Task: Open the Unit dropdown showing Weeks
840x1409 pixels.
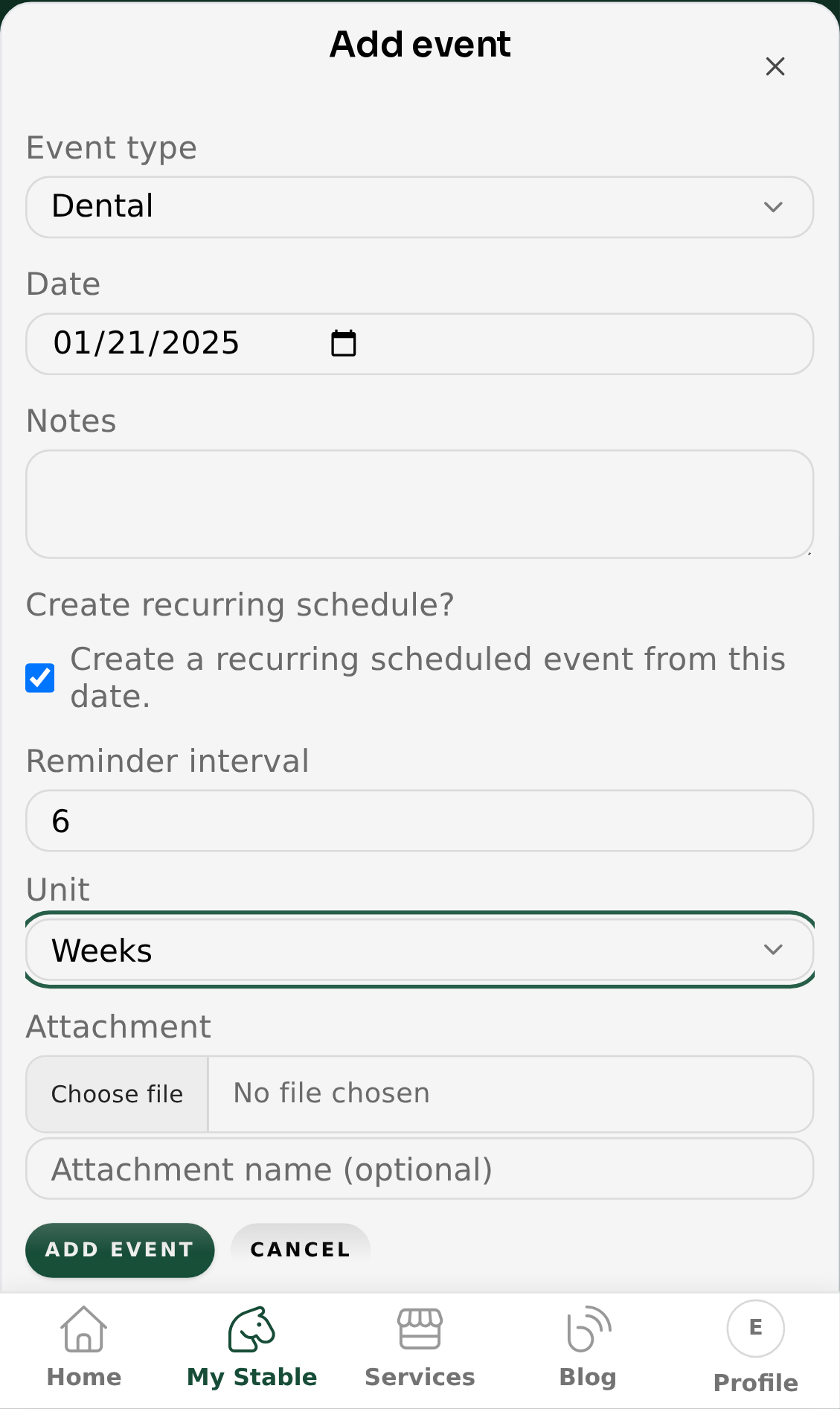Action: 419,949
